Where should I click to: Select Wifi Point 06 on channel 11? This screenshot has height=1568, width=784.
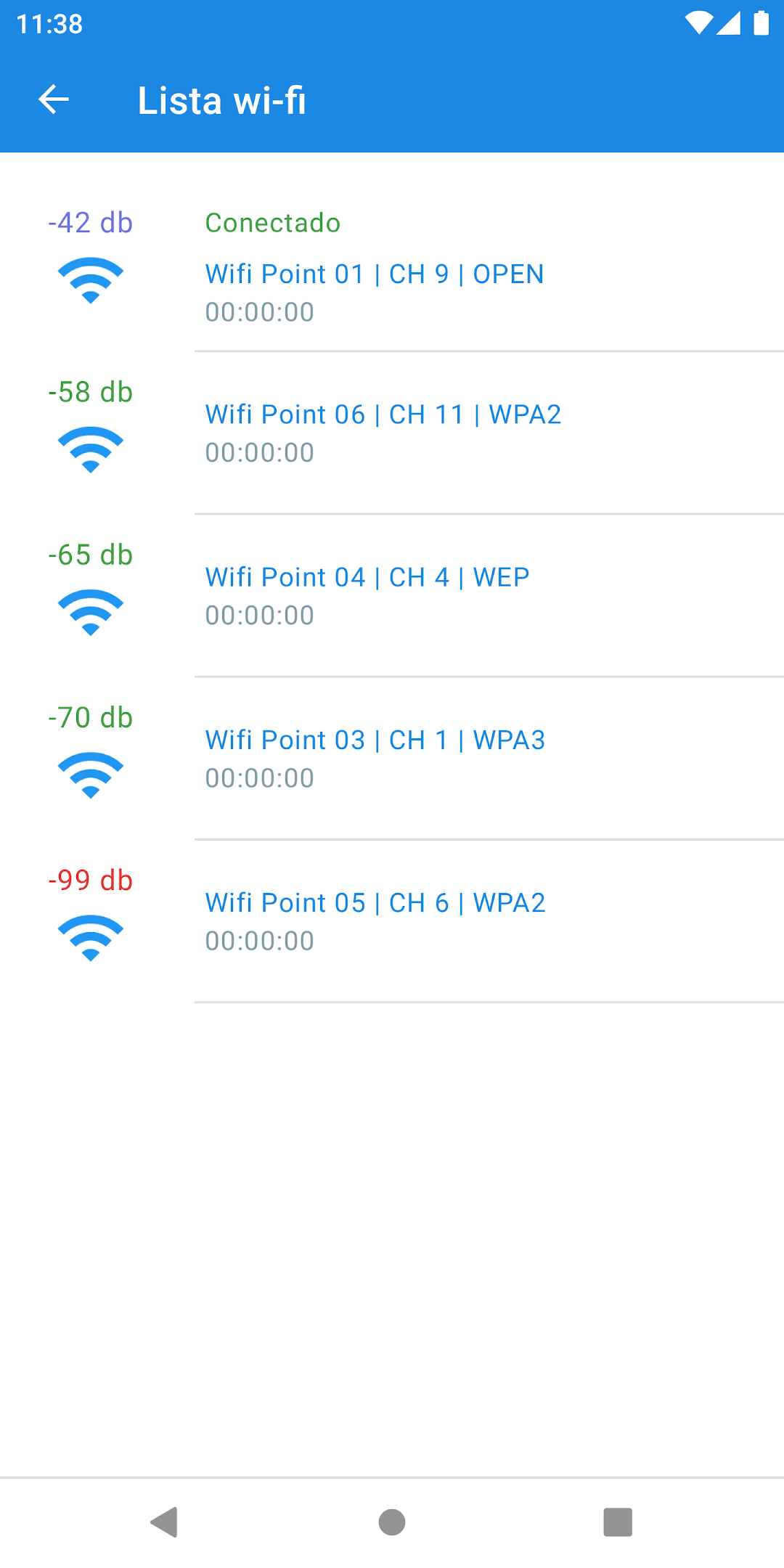click(x=392, y=433)
